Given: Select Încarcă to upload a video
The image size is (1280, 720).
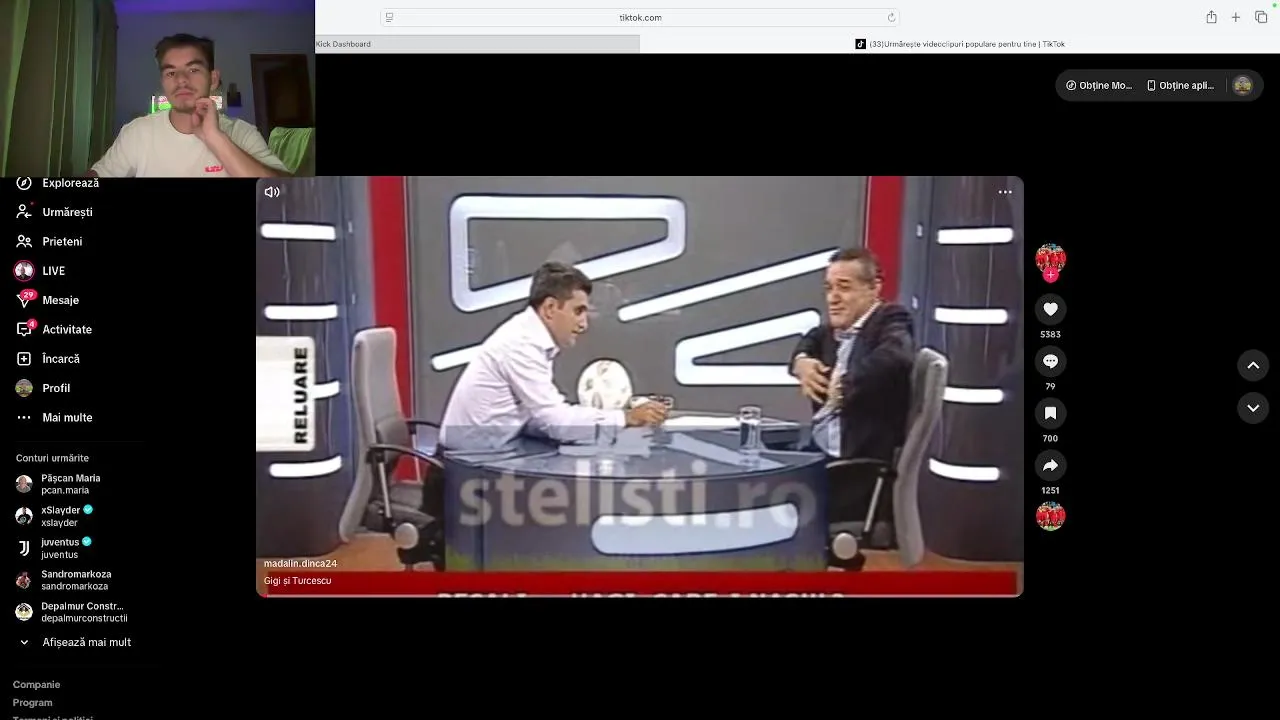Looking at the screenshot, I should [x=60, y=358].
